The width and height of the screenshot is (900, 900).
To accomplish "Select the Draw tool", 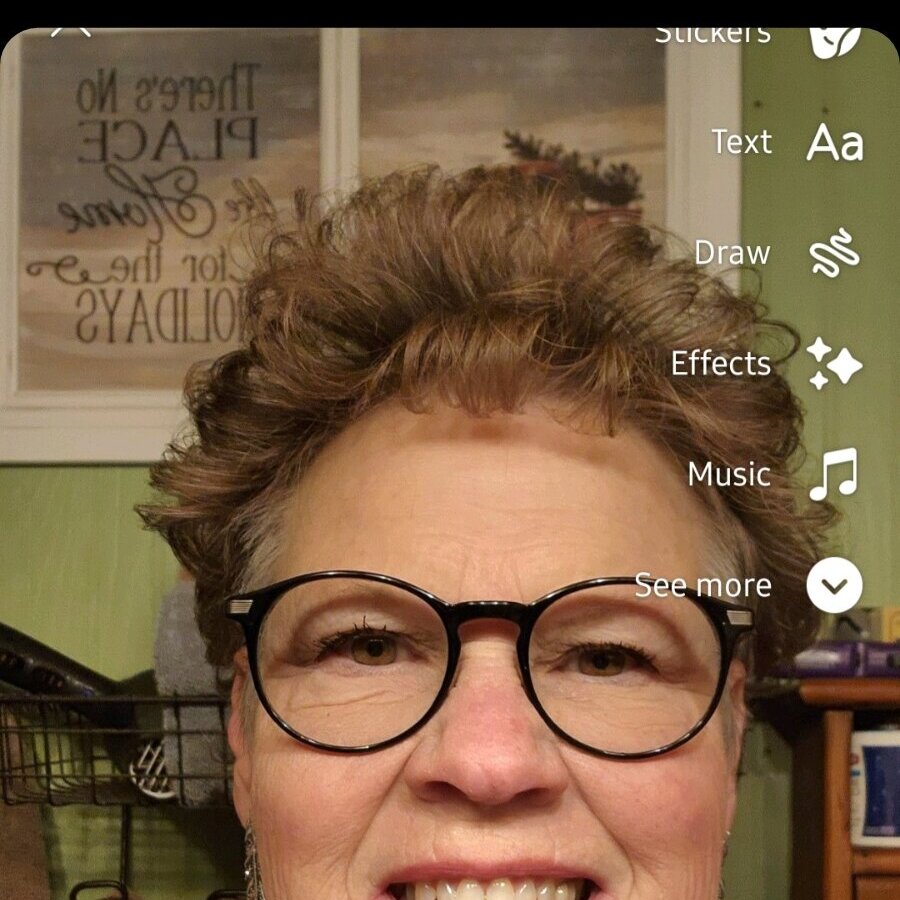I will coord(834,253).
